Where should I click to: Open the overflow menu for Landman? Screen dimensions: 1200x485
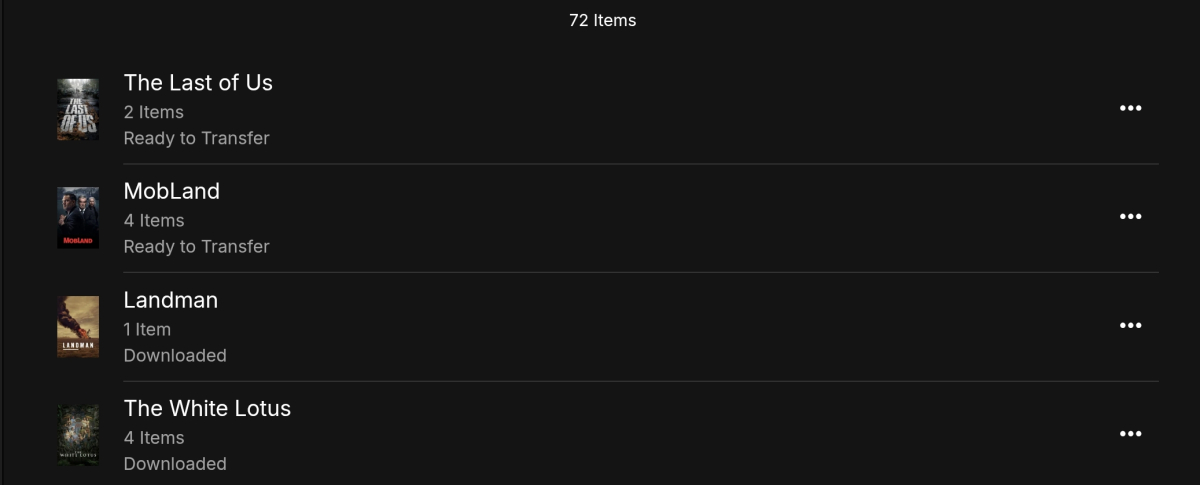click(1130, 326)
